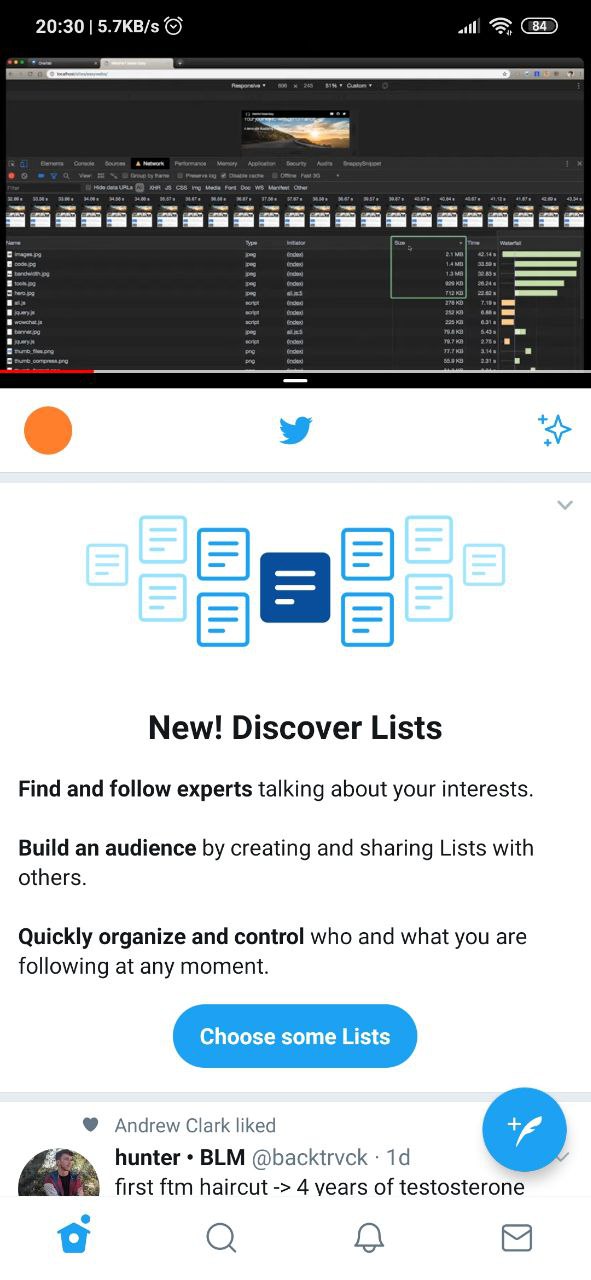This screenshot has width=591, height=1280.
Task: Open the Notifications bell tab
Action: tap(369, 1238)
